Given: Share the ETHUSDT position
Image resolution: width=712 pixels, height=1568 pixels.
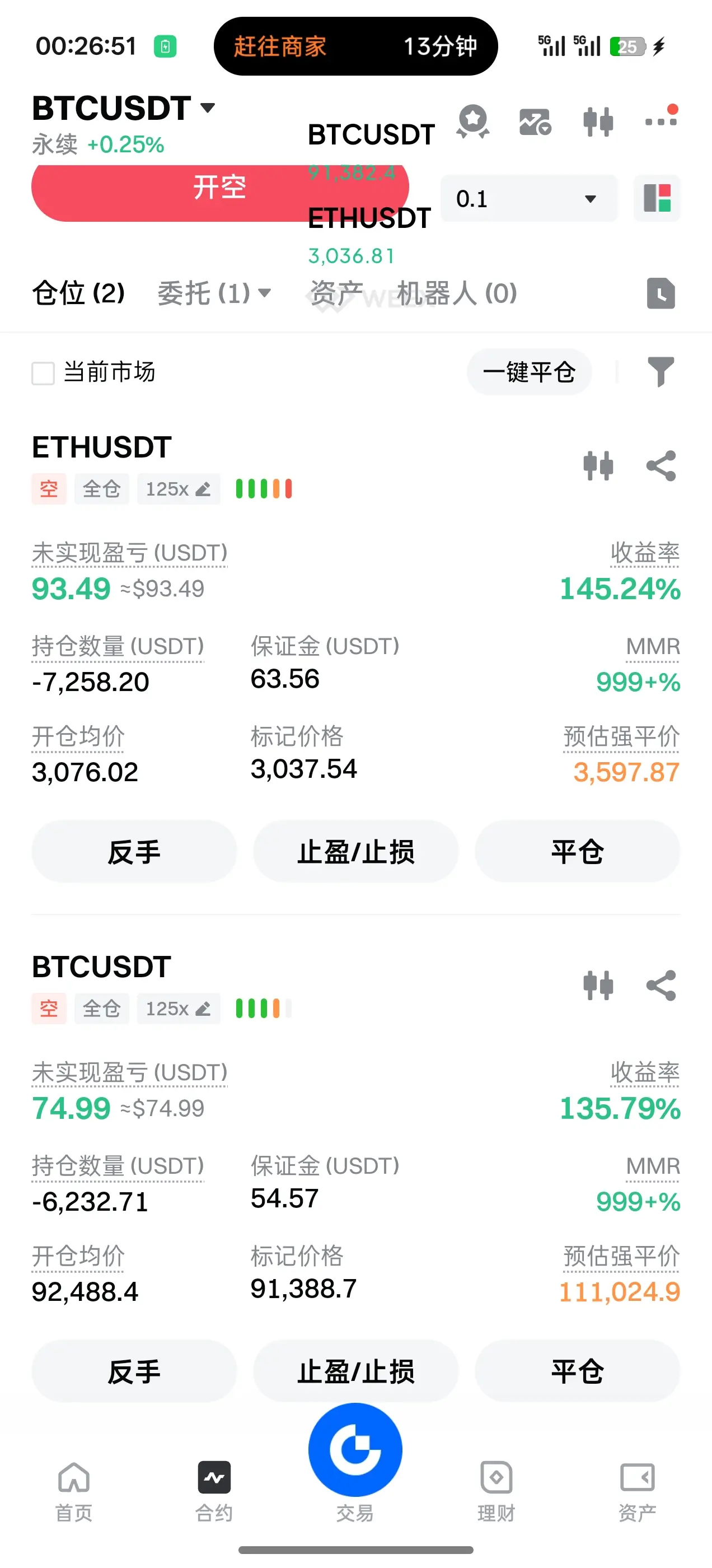Looking at the screenshot, I should [x=661, y=466].
